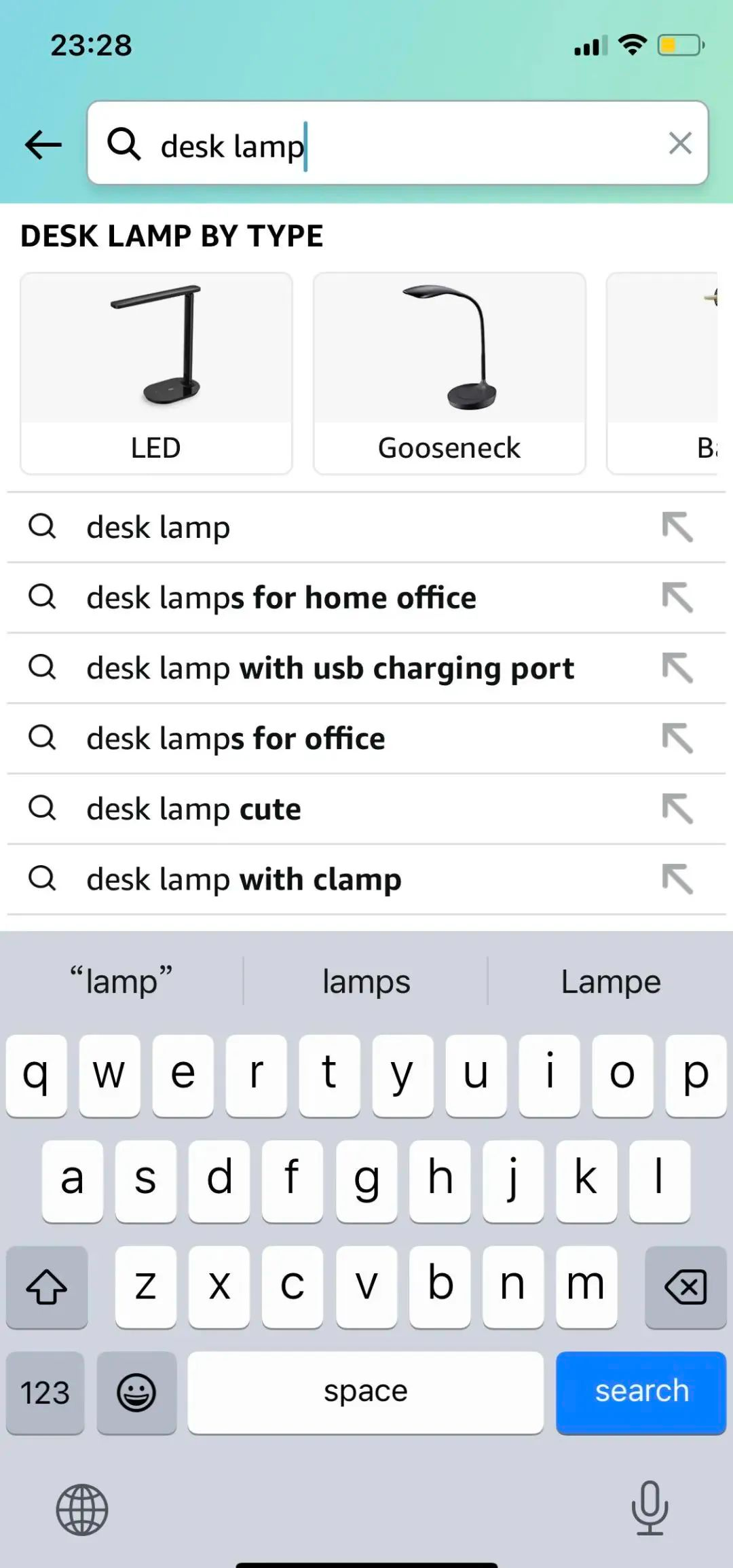Start voice dictation with the microphone
This screenshot has width=733, height=1568.
650,1508
